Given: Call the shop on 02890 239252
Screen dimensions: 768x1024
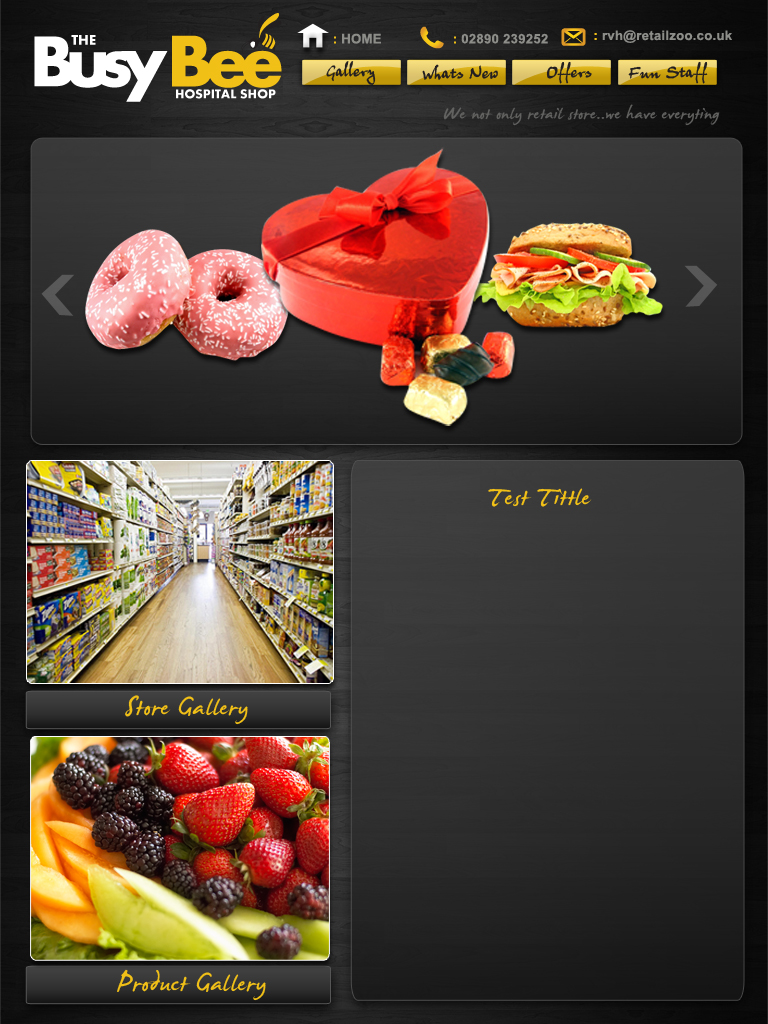Looking at the screenshot, I should point(486,38).
